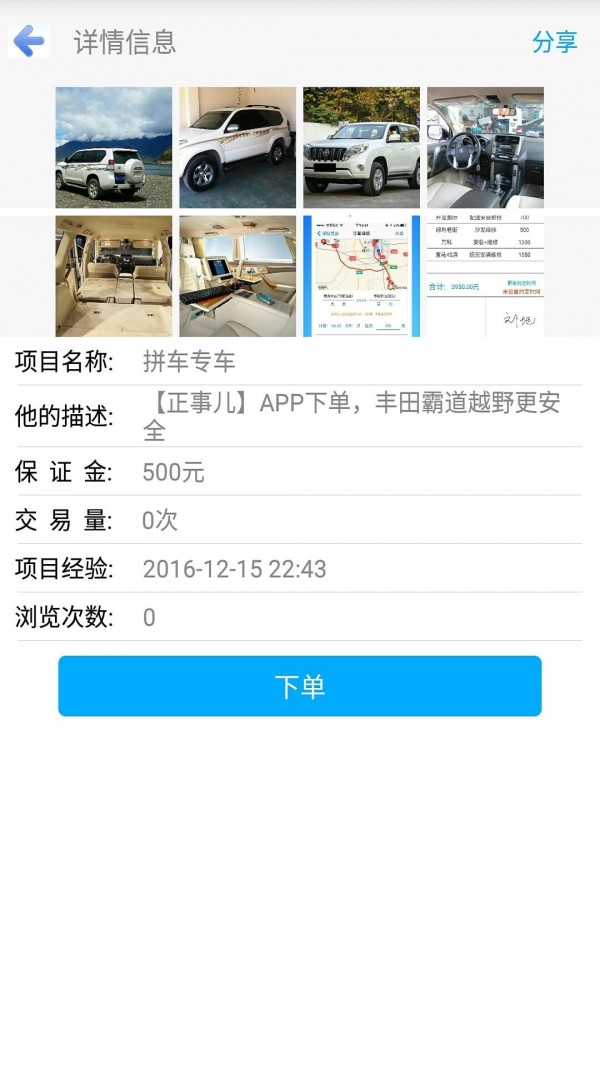Open the route map screenshot image
Image resolution: width=600 pixels, height=1067 pixels.
(x=361, y=276)
